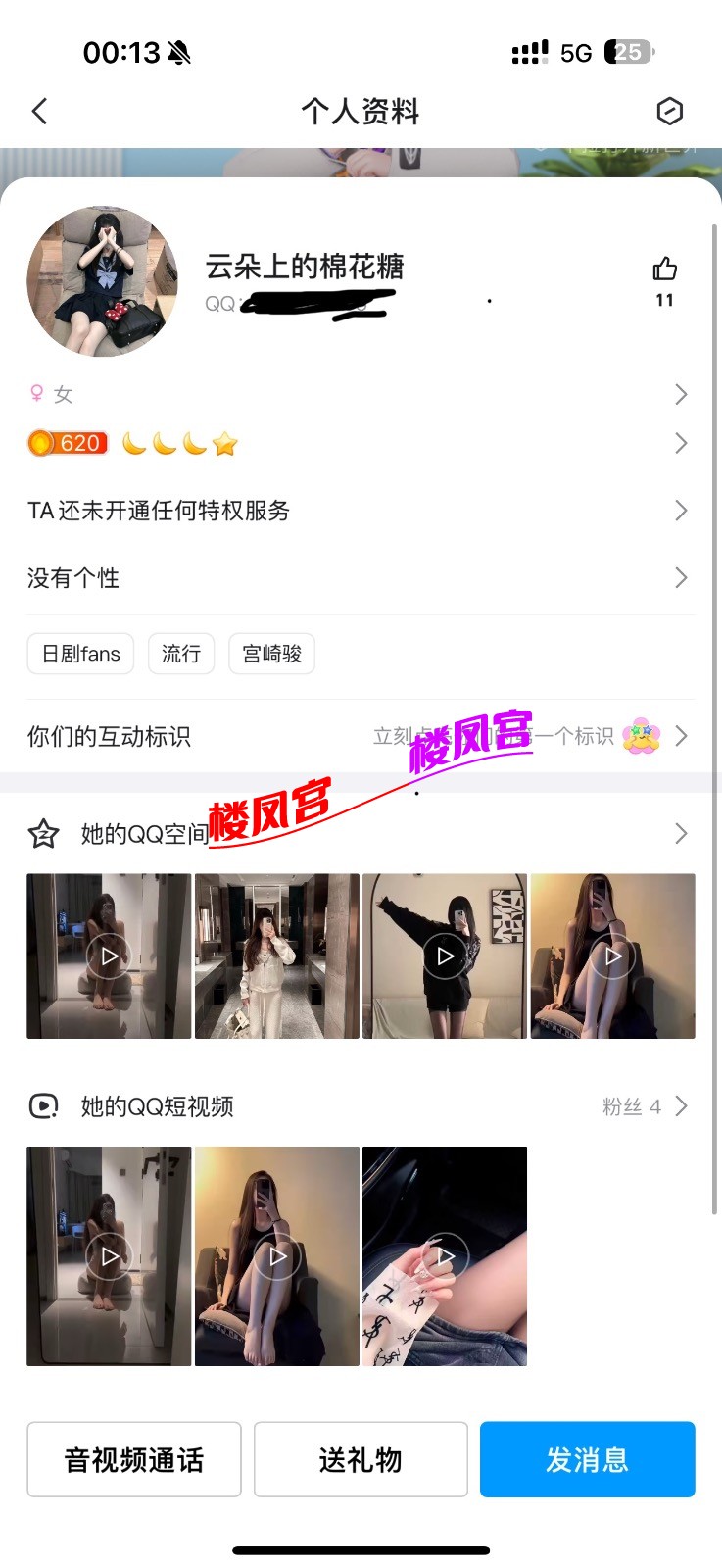Viewport: 722px width, 1568px height.
Task: Open the hexagon settings icon
Action: pos(669,112)
